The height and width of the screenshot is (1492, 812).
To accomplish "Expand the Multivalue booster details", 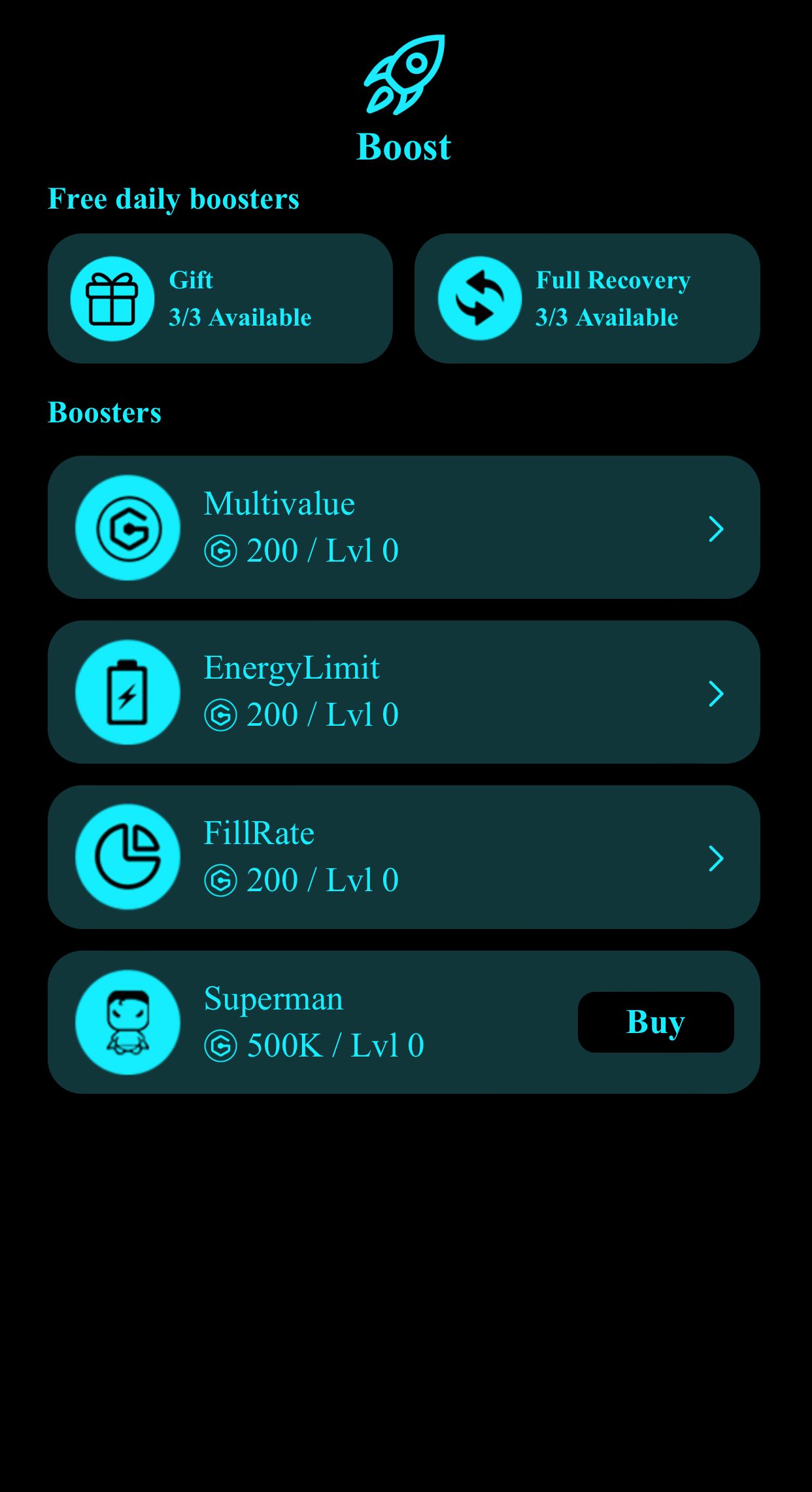I will 717,528.
